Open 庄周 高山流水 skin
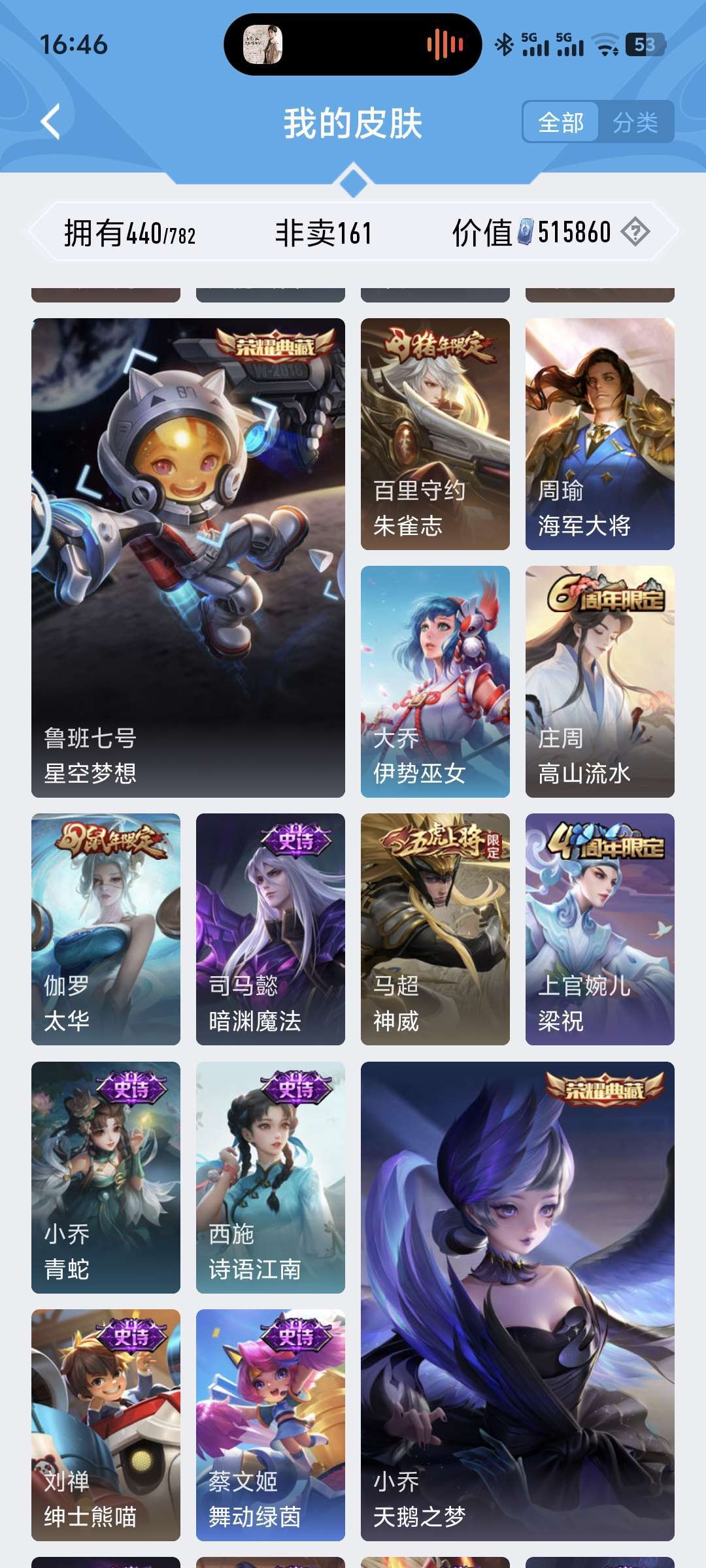The width and height of the screenshot is (706, 1568). coord(599,681)
